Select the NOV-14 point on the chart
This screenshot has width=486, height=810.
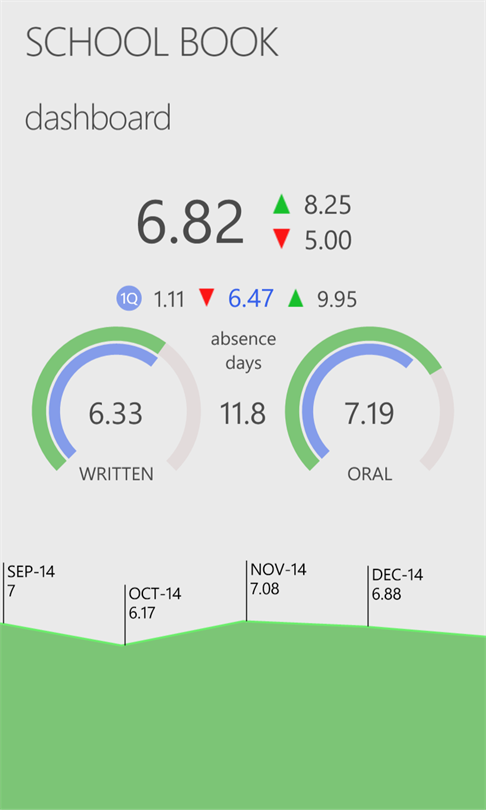point(277,579)
